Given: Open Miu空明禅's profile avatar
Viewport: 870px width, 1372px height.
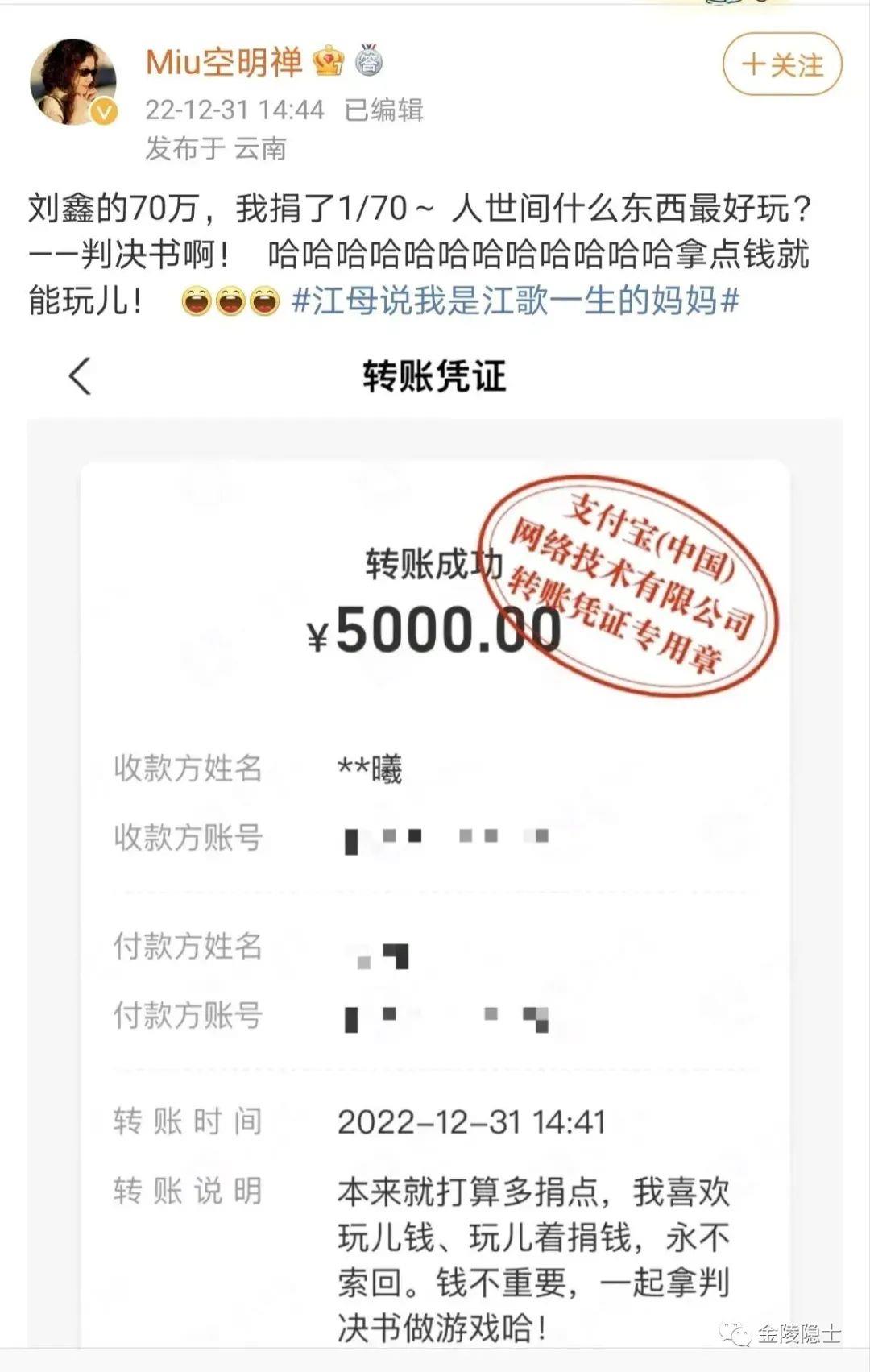Looking at the screenshot, I should [x=73, y=82].
